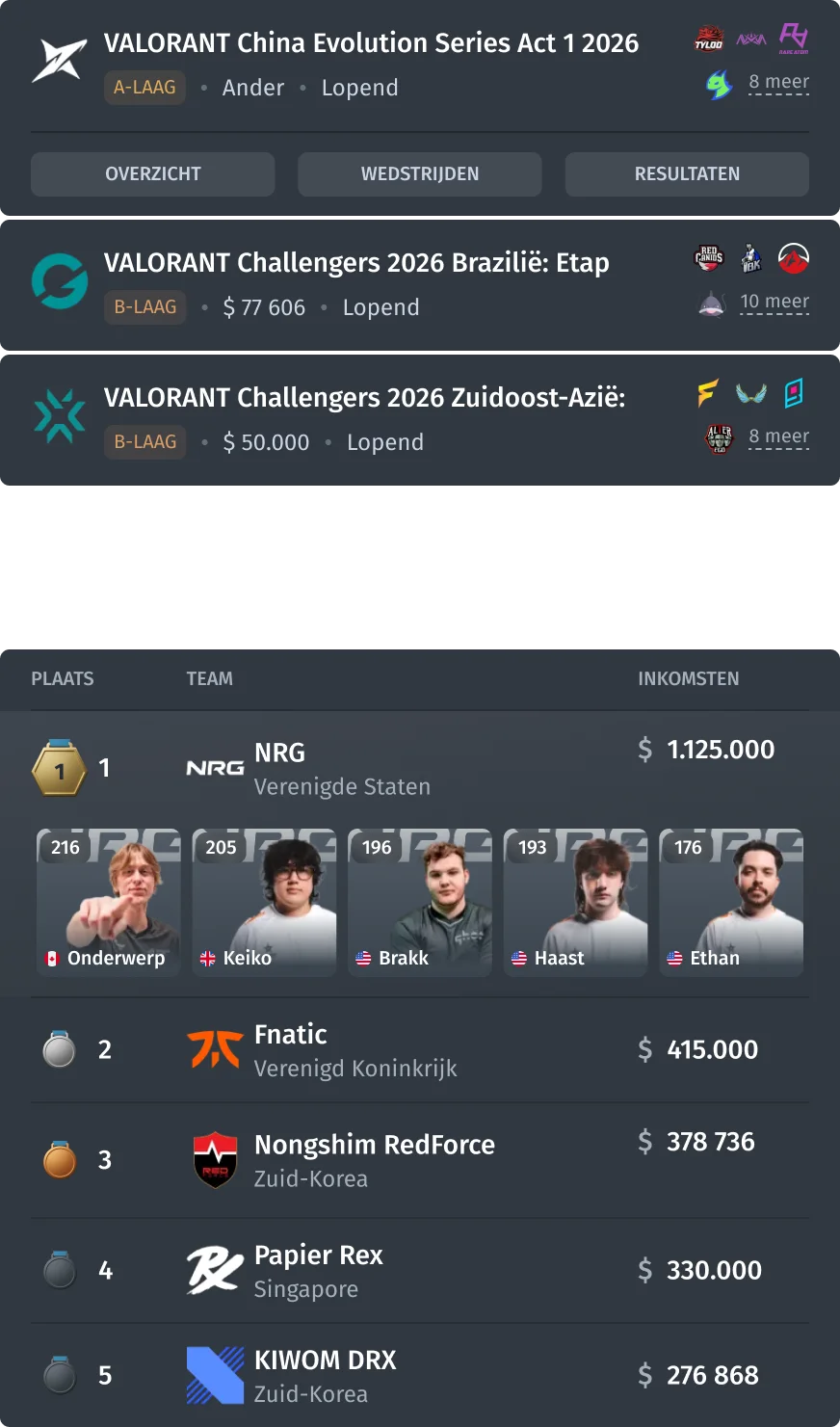
Task: Show 8 meer teams for Challengers Zuidoost-Azië
Action: click(778, 437)
